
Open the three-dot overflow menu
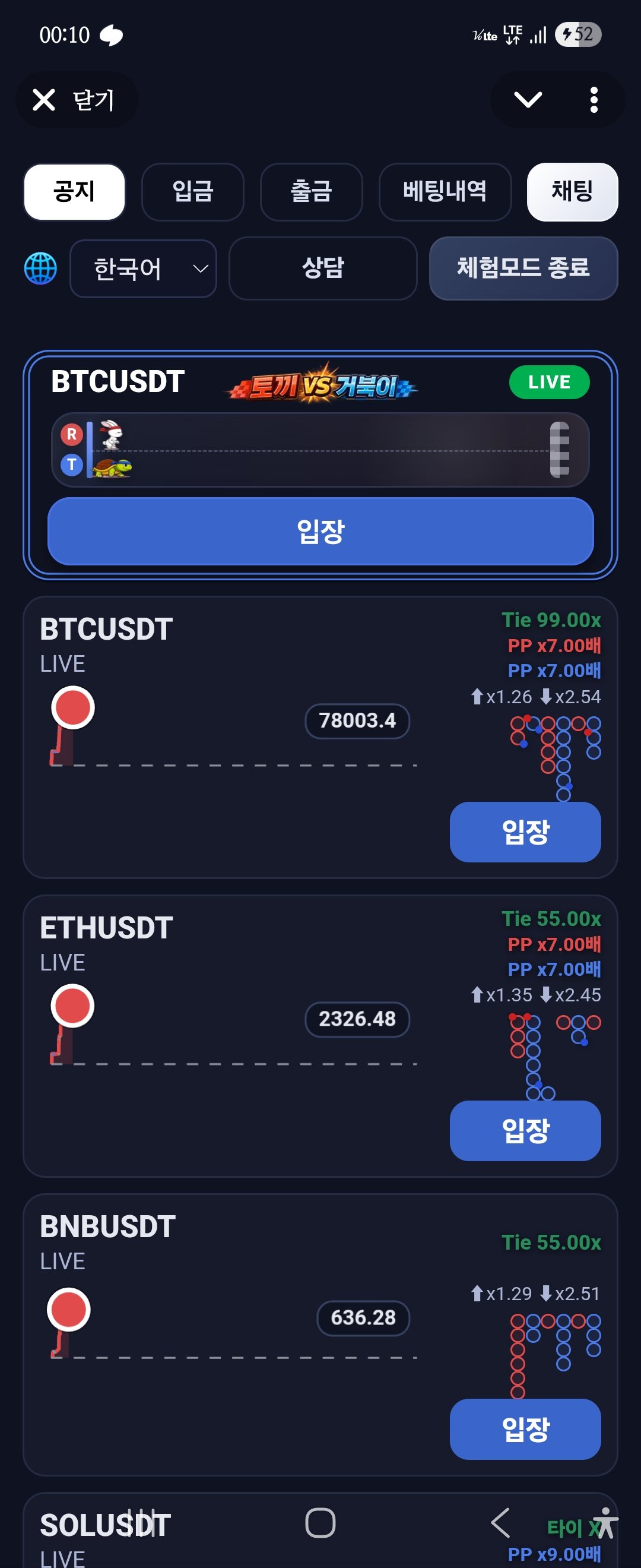(x=594, y=100)
